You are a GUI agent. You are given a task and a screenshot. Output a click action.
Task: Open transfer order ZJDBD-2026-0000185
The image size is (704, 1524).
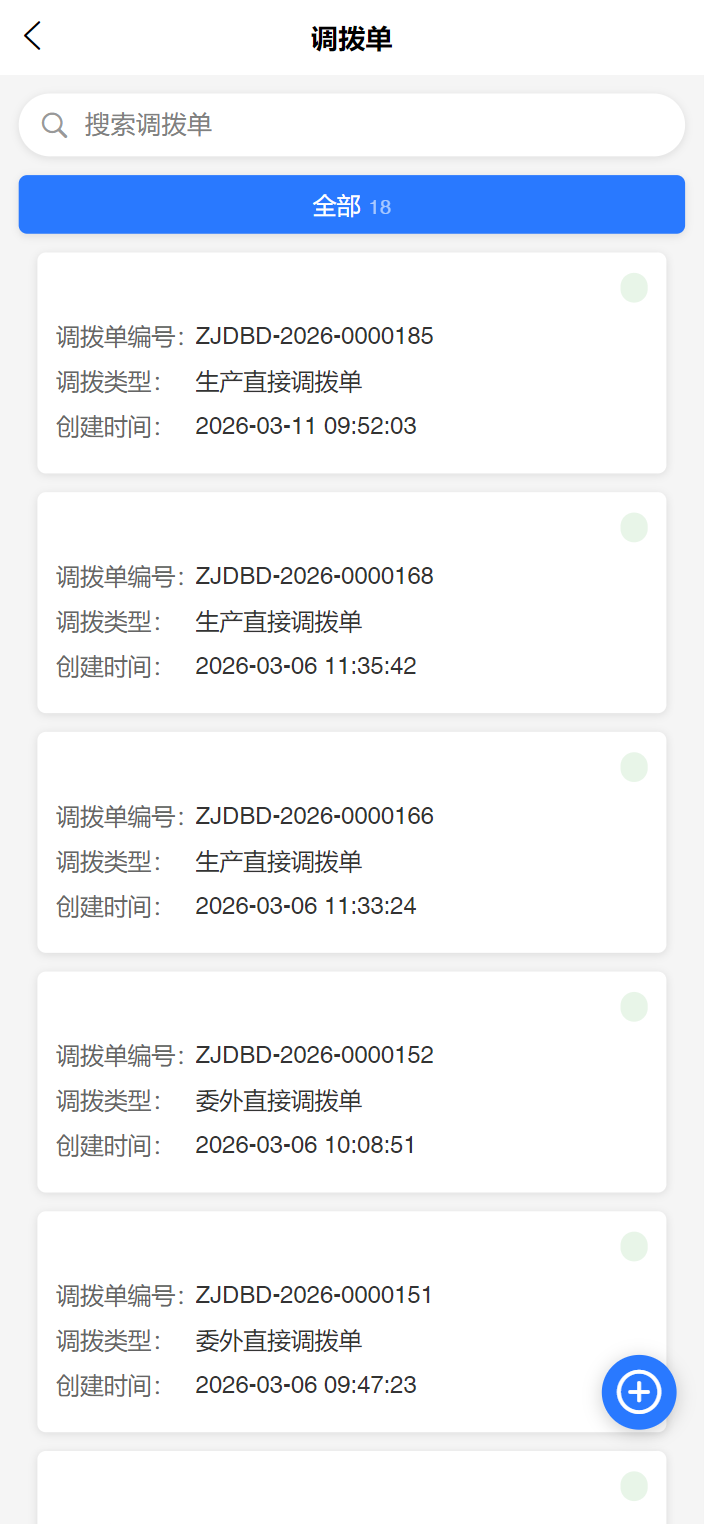coord(352,363)
